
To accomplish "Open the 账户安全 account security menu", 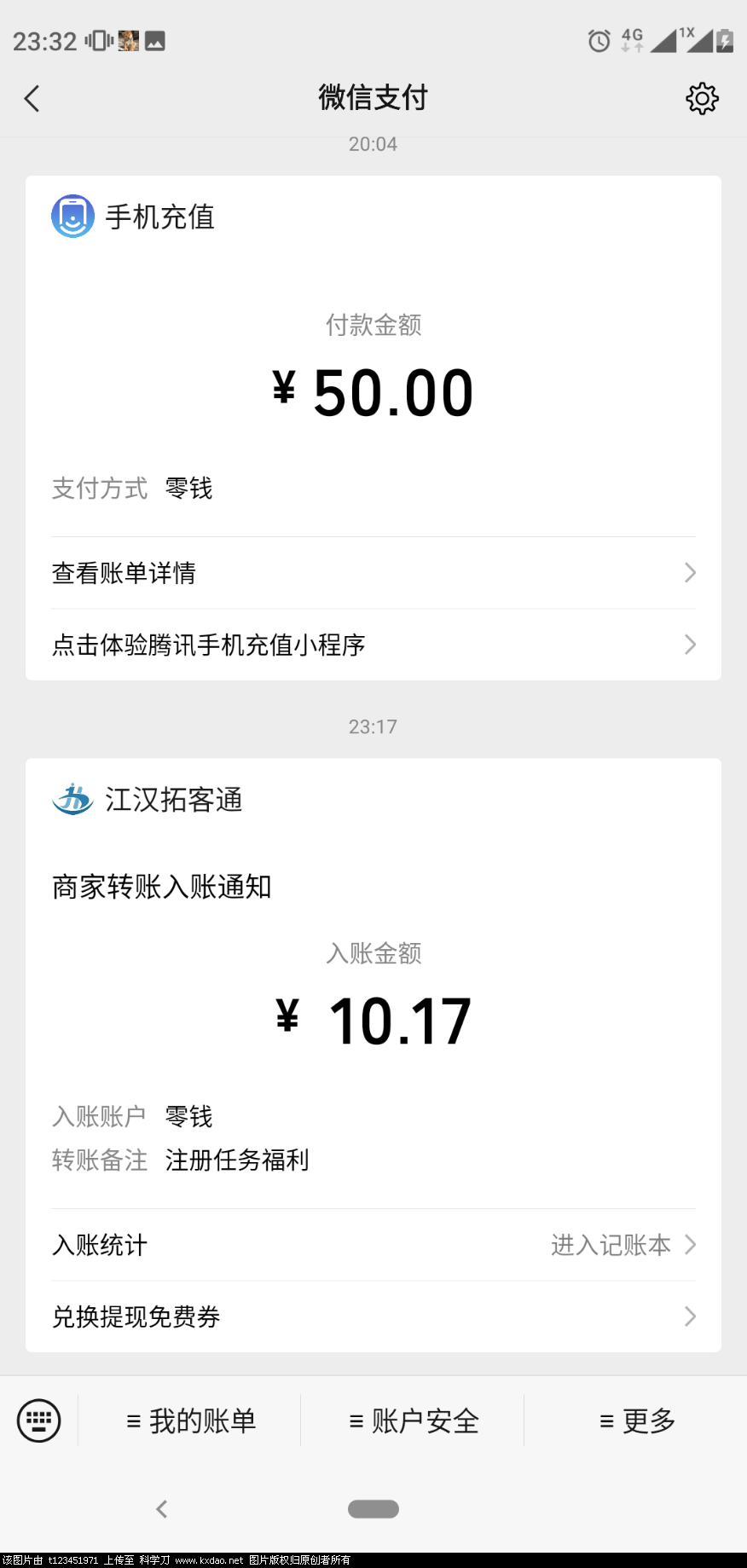I will (x=413, y=1420).
